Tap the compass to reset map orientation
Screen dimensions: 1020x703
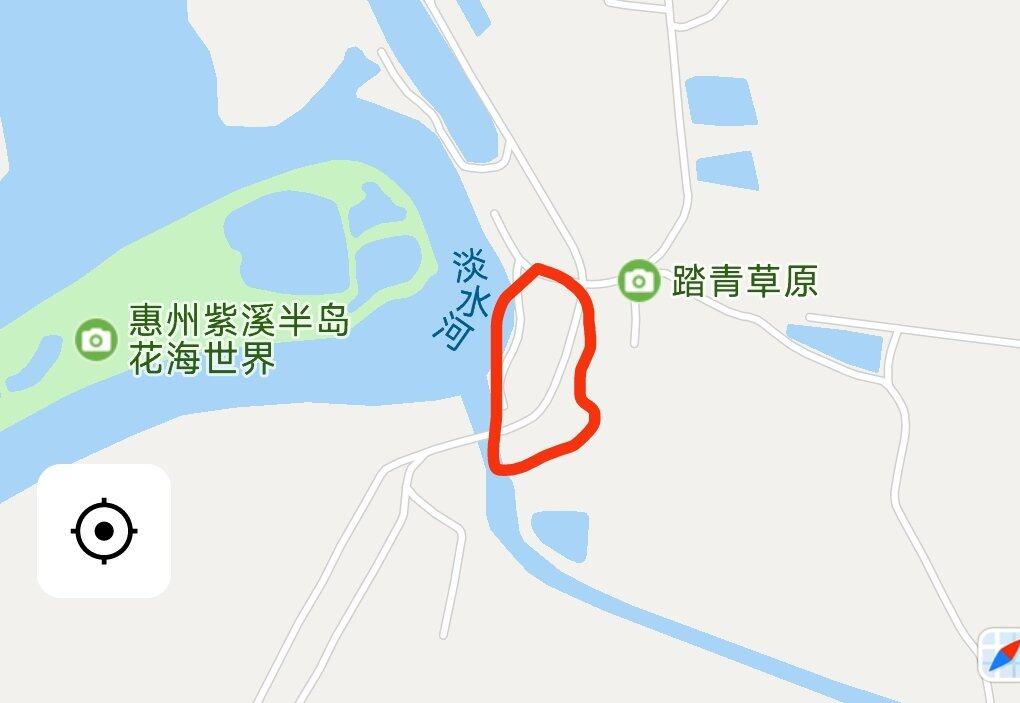pos(1001,654)
